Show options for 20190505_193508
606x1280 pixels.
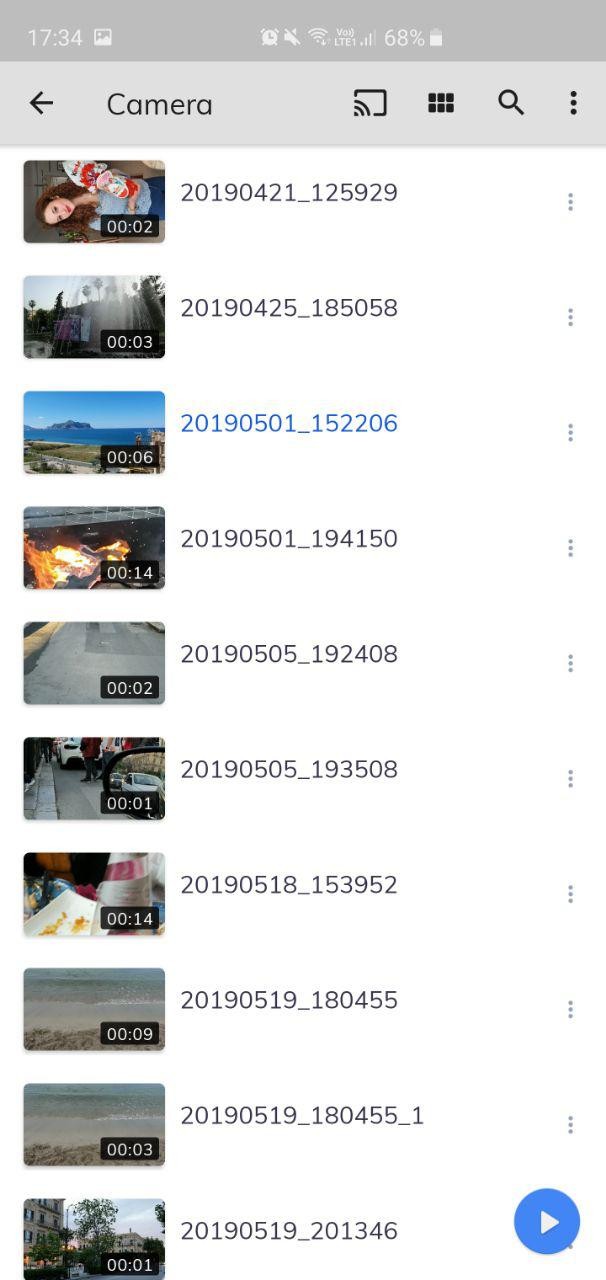coord(570,778)
